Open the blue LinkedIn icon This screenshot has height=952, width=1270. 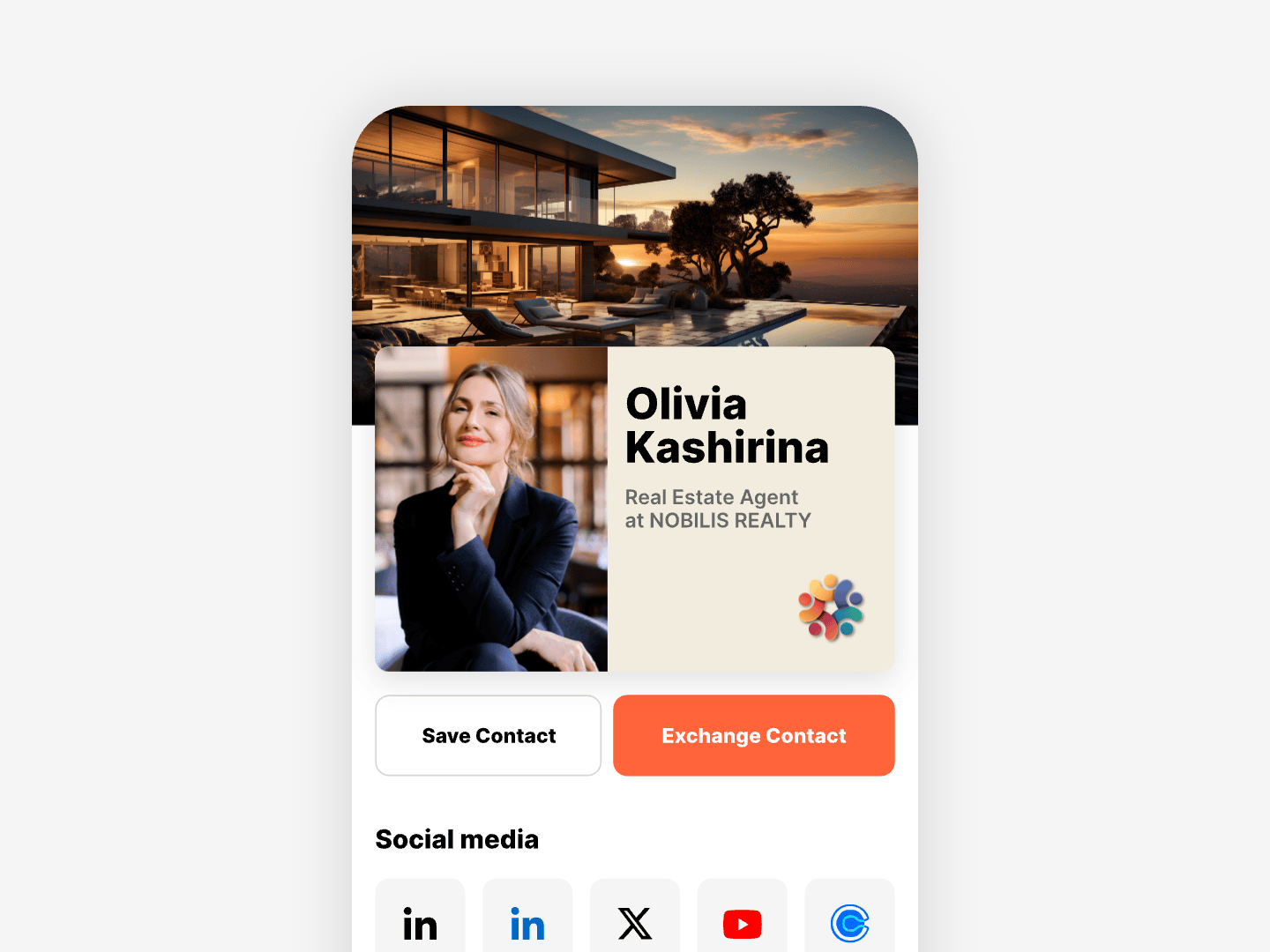pos(527,922)
